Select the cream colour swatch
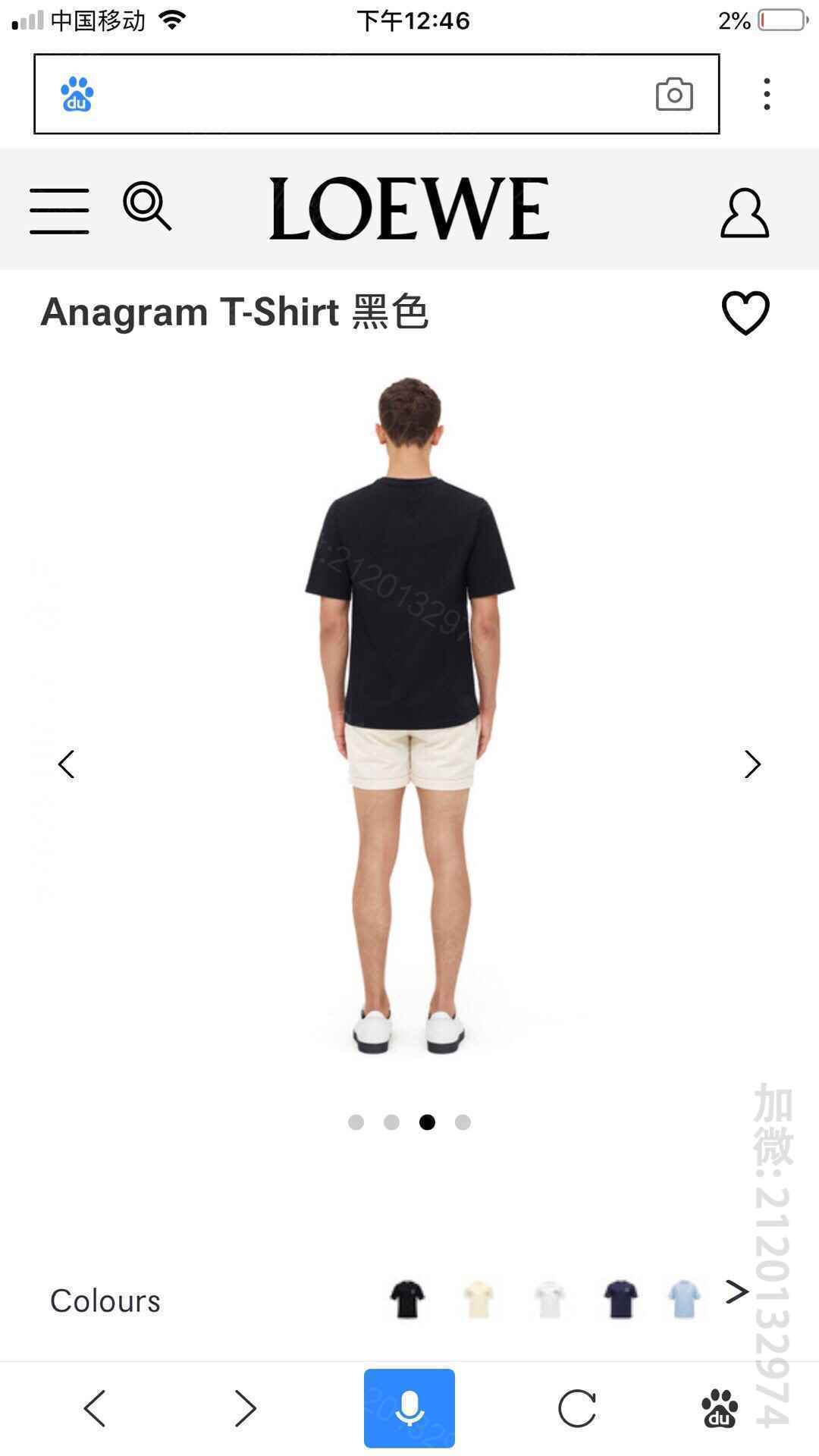Viewport: 819px width, 1456px height. (x=478, y=1299)
